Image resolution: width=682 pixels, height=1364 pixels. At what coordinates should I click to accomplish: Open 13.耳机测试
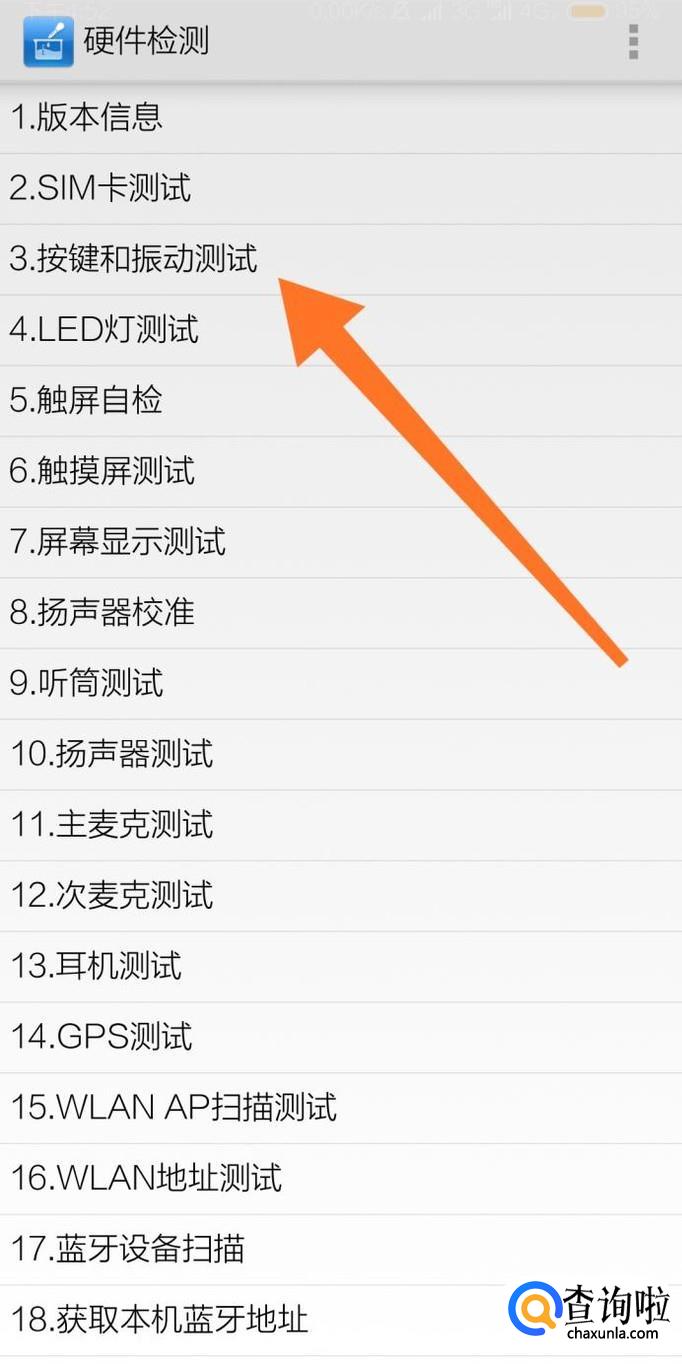pos(96,966)
